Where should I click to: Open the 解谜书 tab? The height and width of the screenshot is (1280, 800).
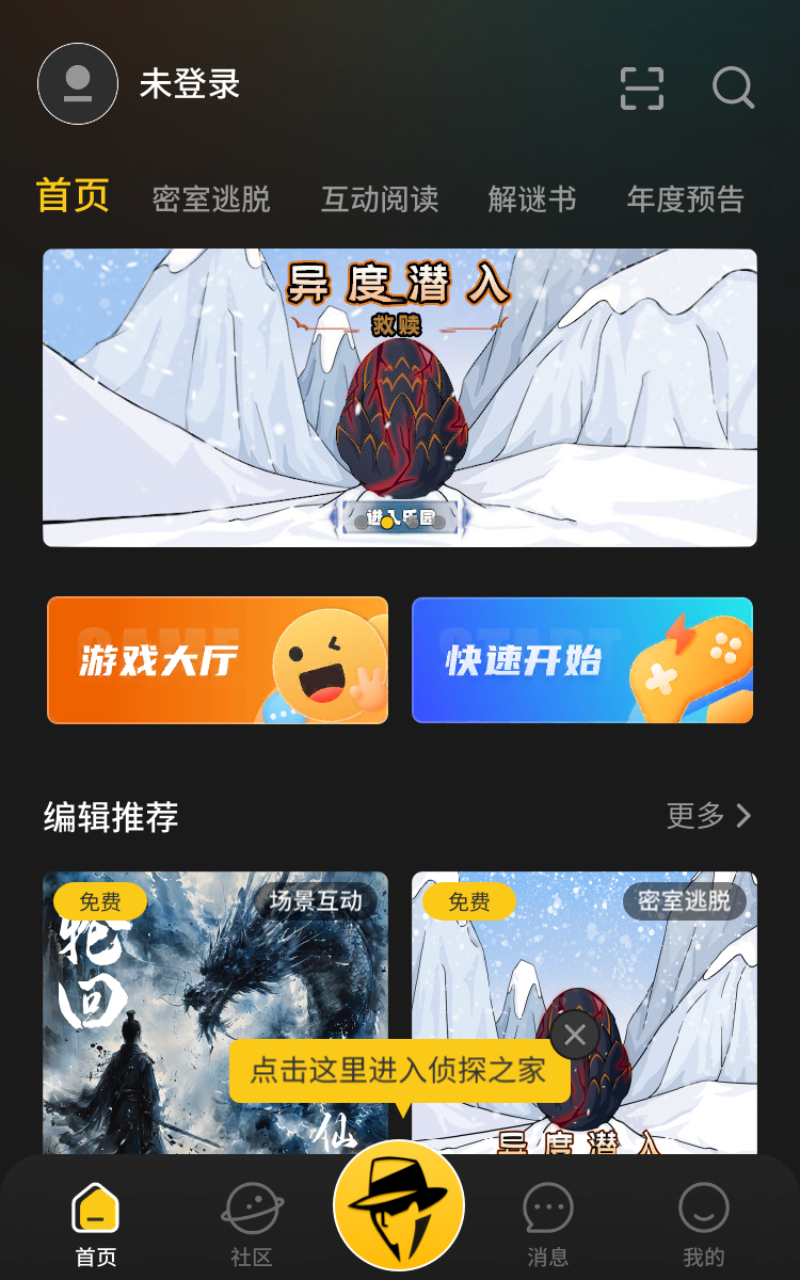[x=532, y=199]
